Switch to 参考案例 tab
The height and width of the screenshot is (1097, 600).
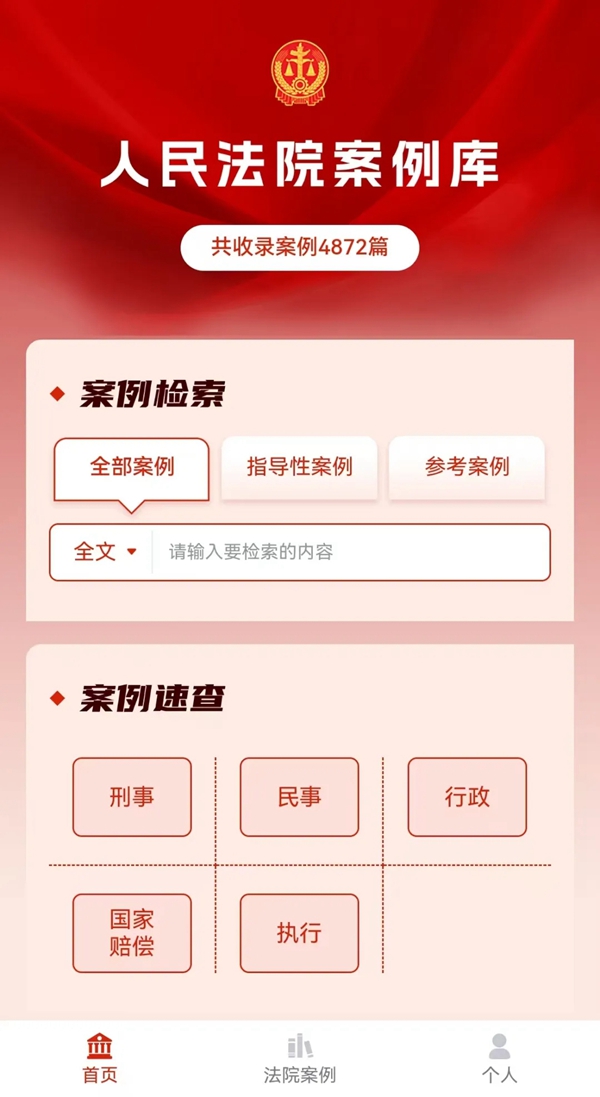[x=466, y=467]
